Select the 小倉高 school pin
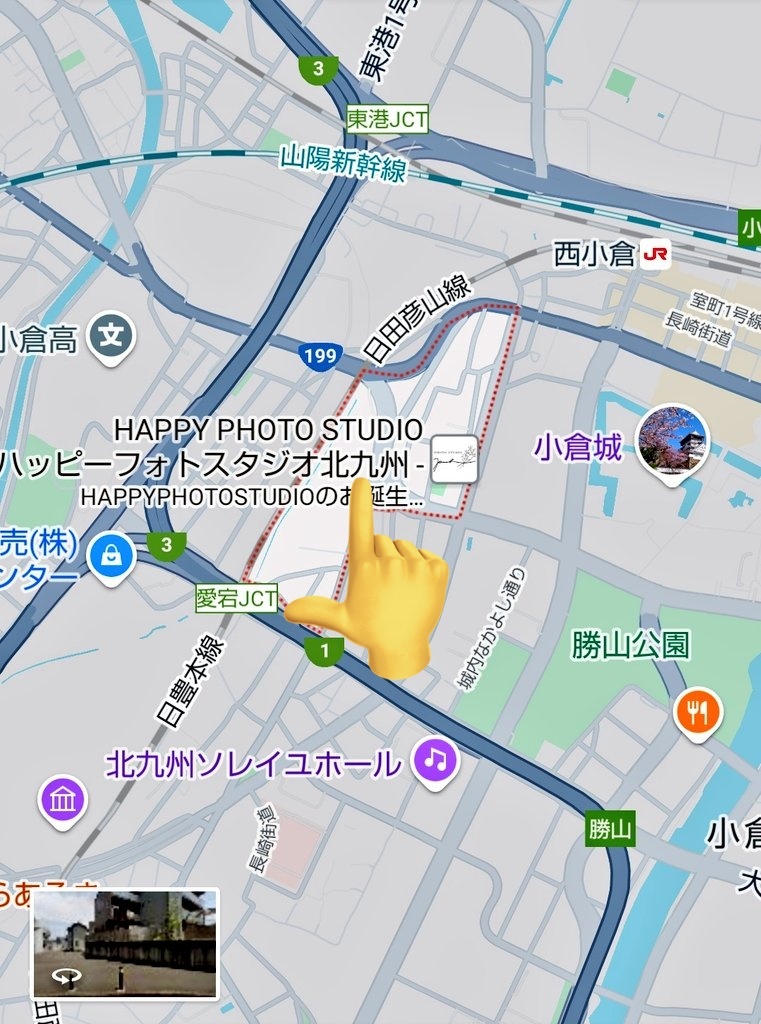The height and width of the screenshot is (1024, 761). click(x=111, y=337)
